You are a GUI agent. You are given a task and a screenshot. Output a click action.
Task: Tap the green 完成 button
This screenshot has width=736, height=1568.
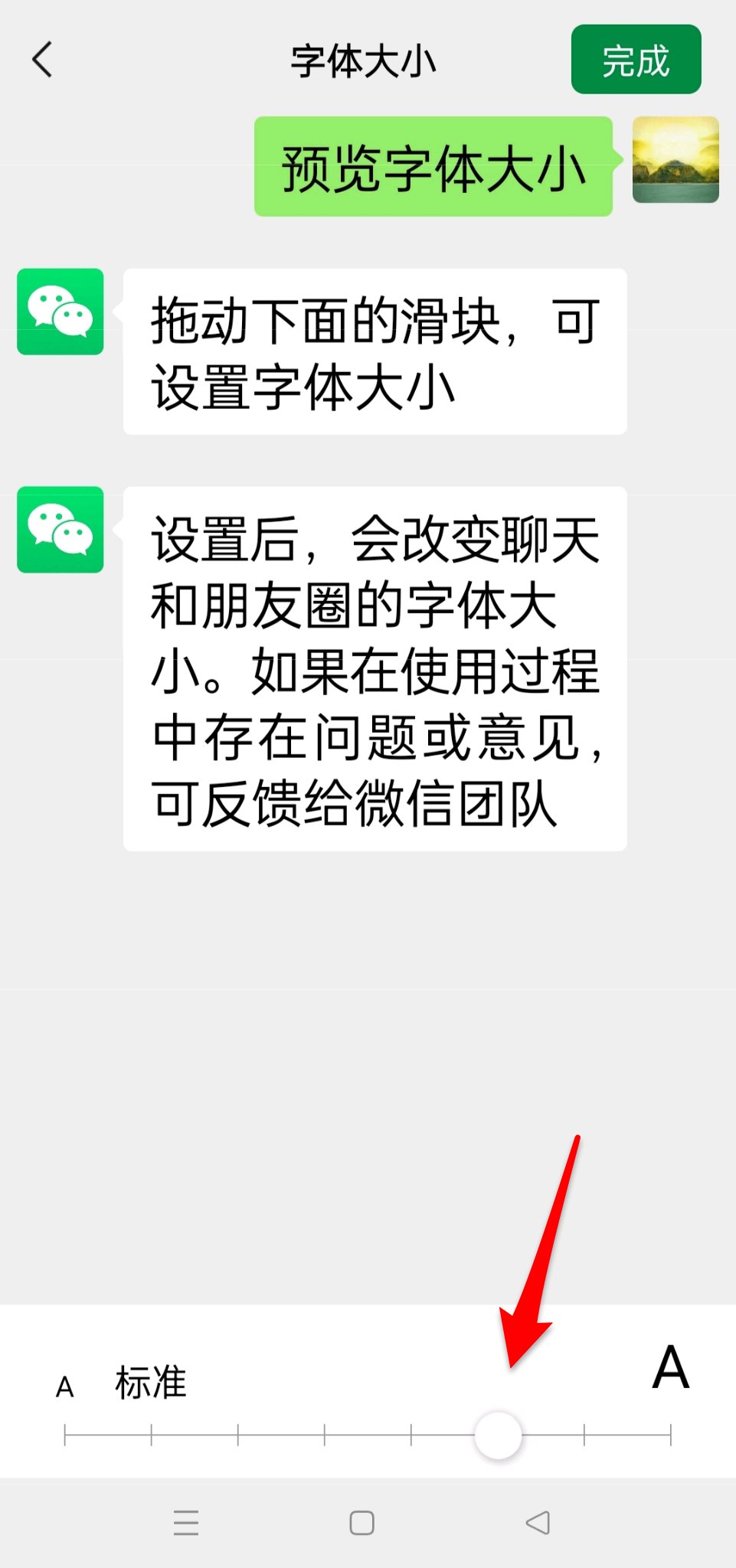tap(636, 60)
